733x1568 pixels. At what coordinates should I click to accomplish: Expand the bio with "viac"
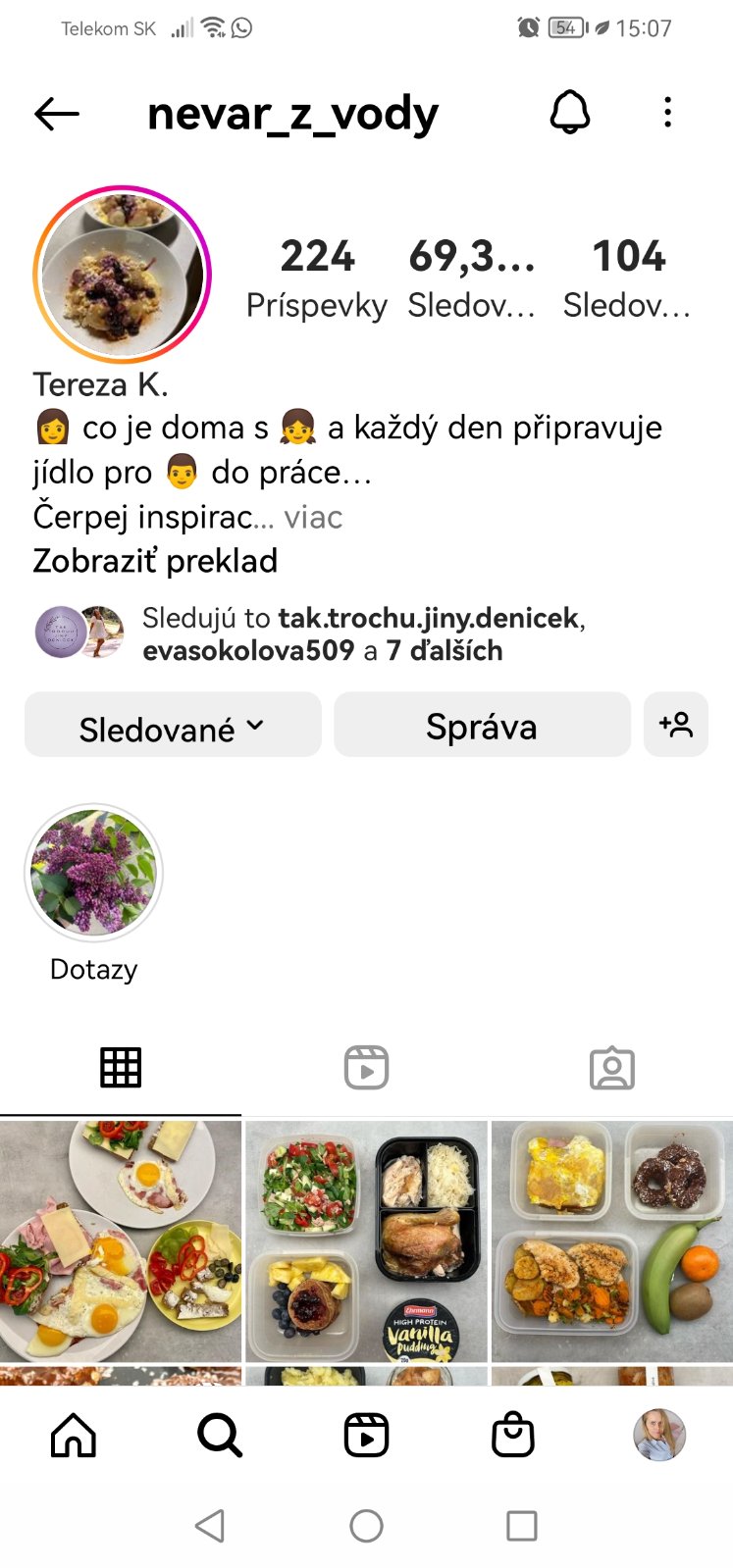(313, 517)
